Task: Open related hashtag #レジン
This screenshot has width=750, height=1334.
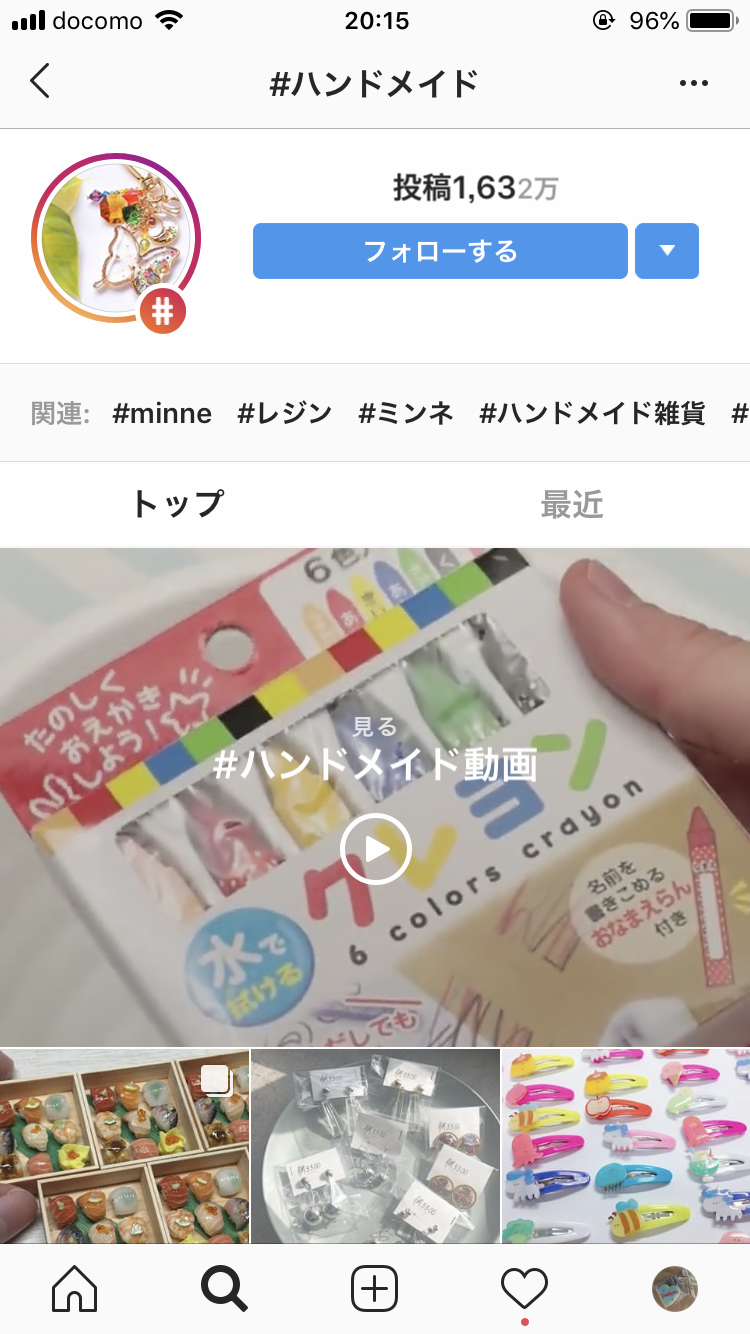Action: coord(284,413)
